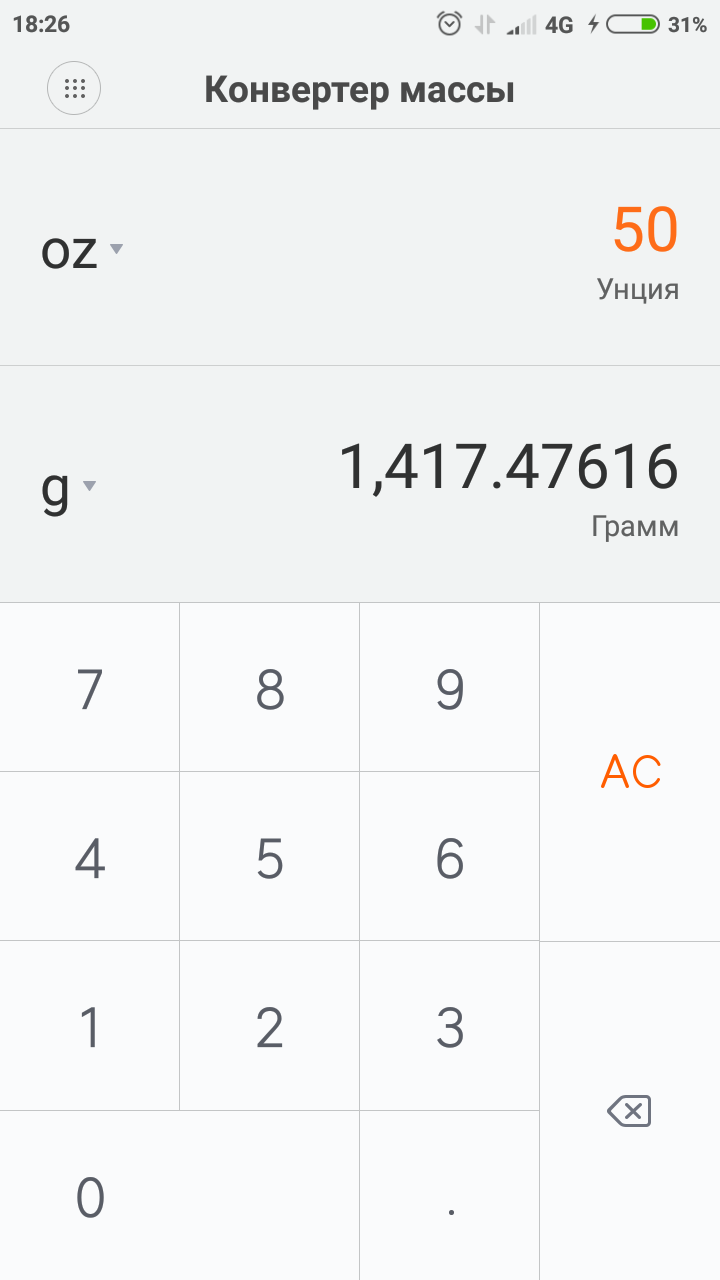
Task: Select the ounce value field showing 50
Action: click(644, 230)
